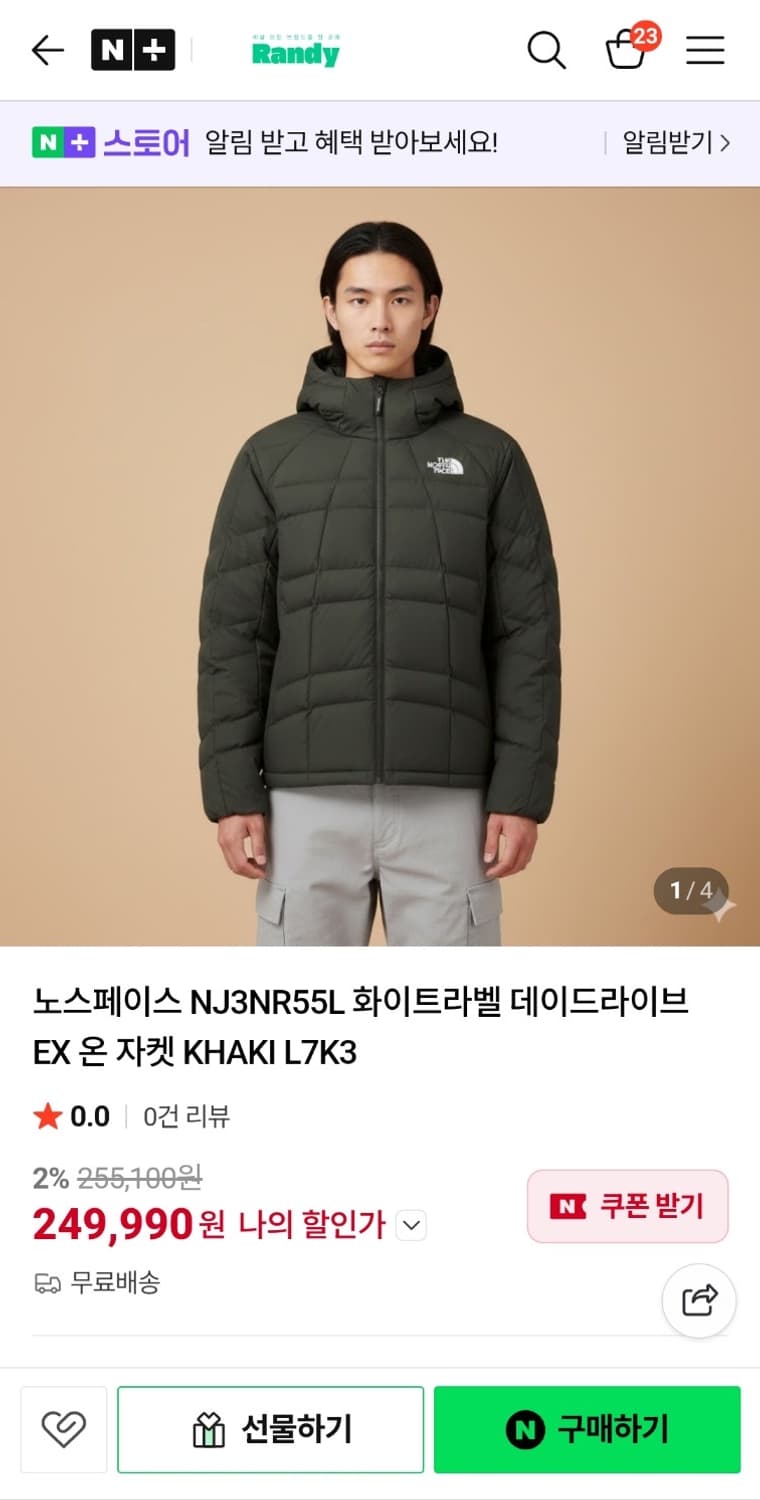Open the search icon in top bar
Viewport: 760px width, 1500px height.
click(546, 50)
